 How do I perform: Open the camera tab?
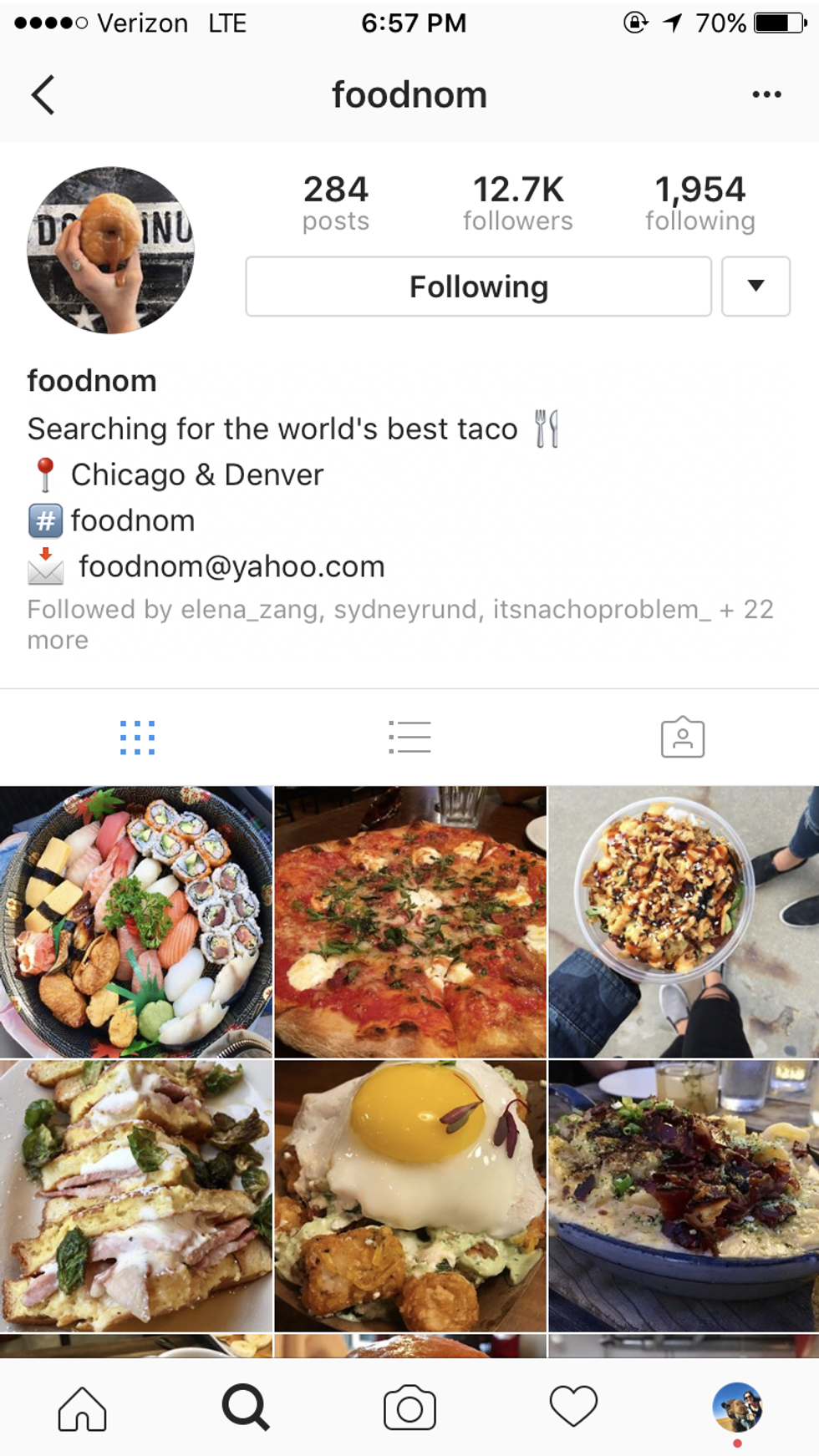409,1408
